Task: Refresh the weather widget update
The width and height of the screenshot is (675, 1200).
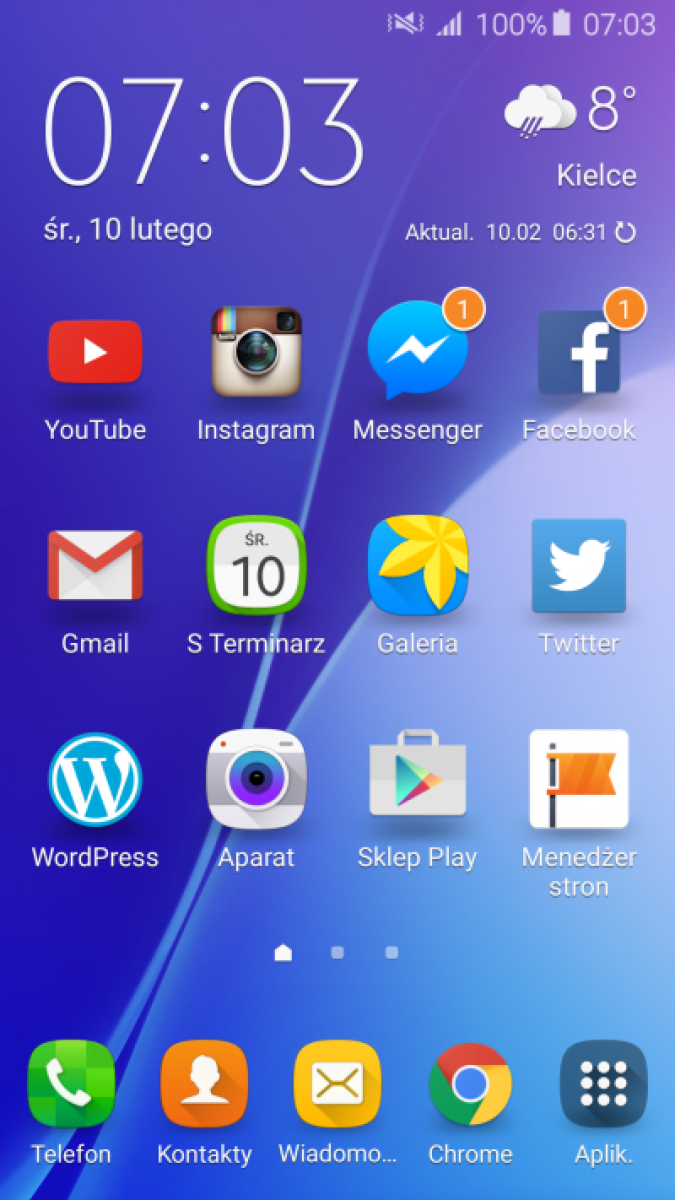Action: (625, 233)
